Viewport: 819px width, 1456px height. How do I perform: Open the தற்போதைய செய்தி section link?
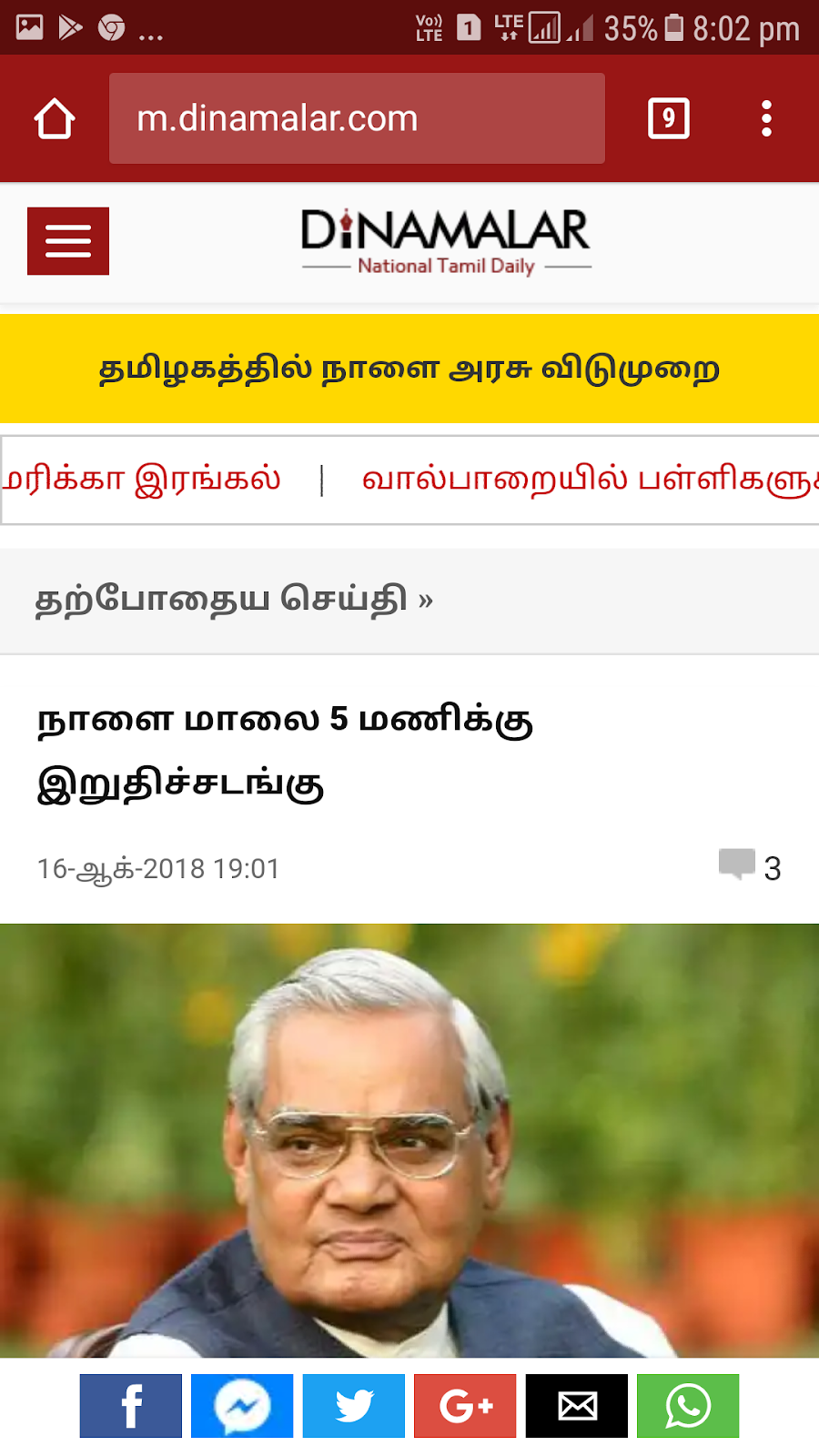click(234, 600)
